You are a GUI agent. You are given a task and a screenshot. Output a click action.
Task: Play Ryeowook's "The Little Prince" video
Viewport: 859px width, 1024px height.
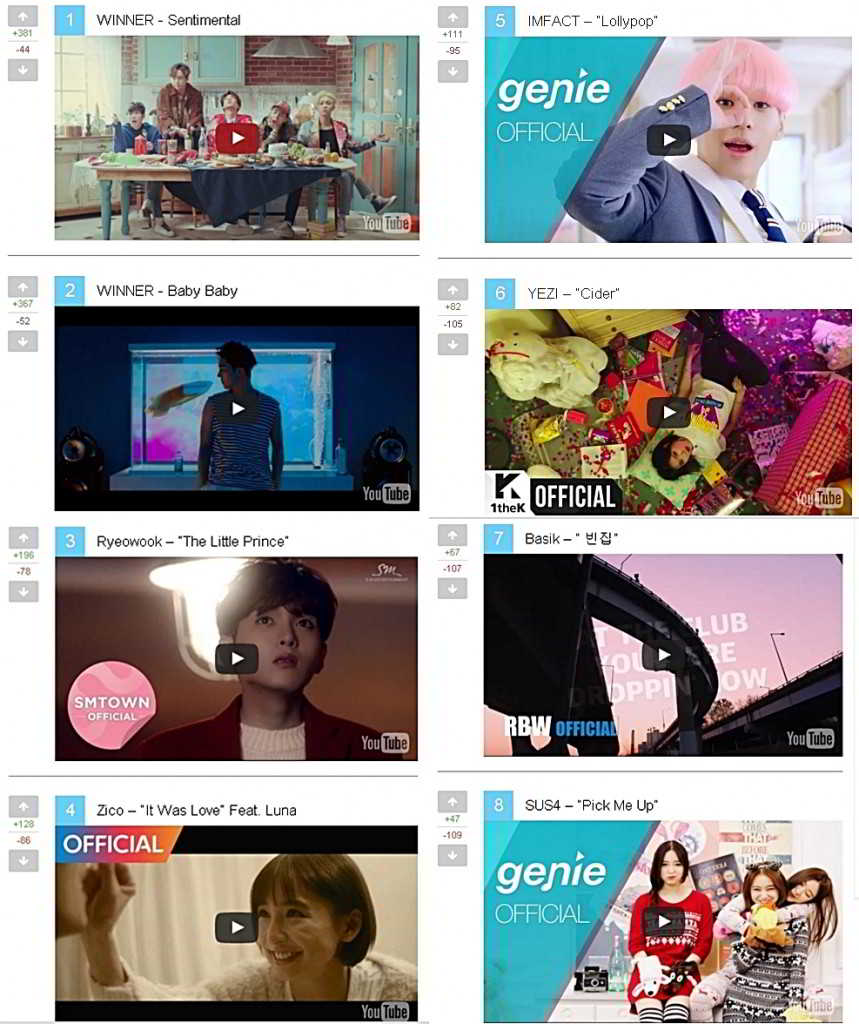[x=237, y=658]
